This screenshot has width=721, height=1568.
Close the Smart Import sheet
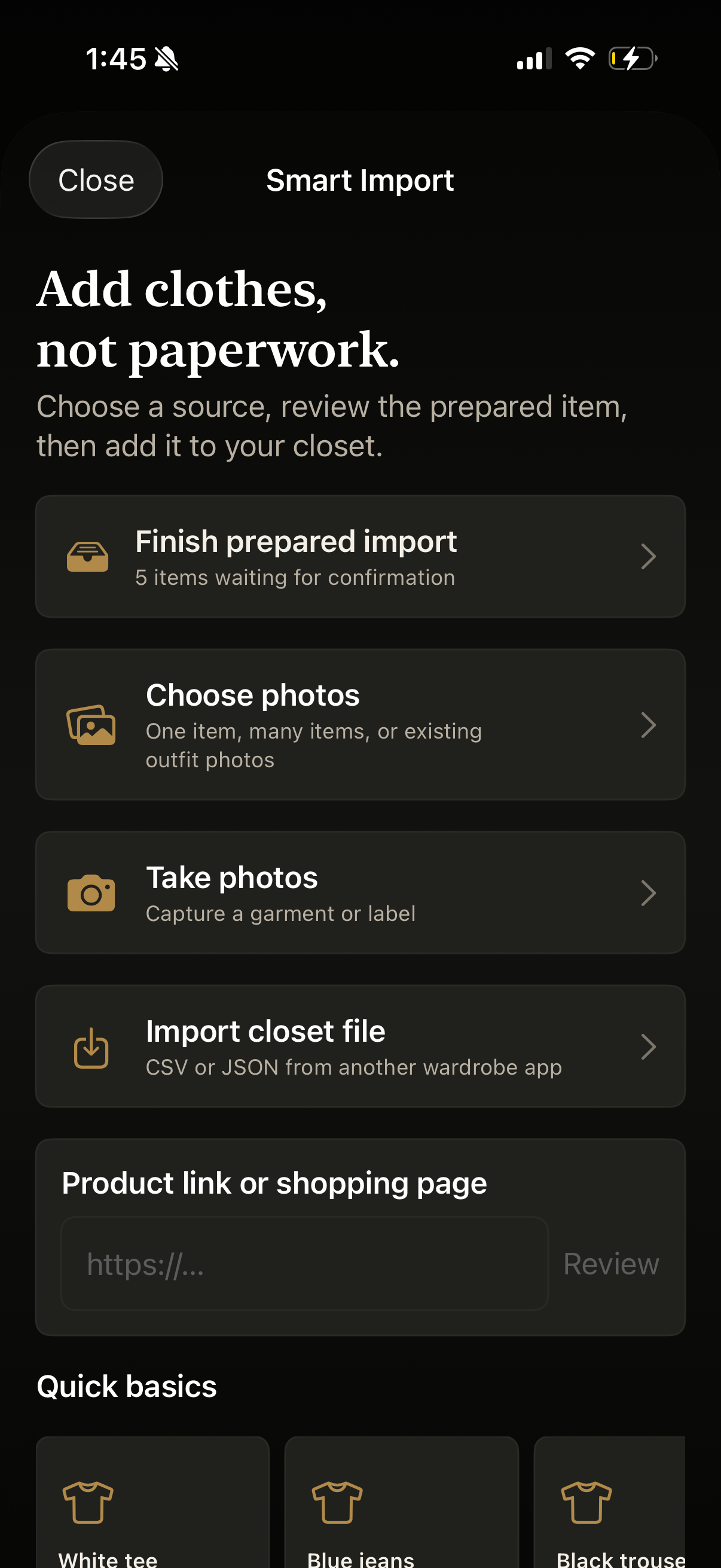point(96,179)
